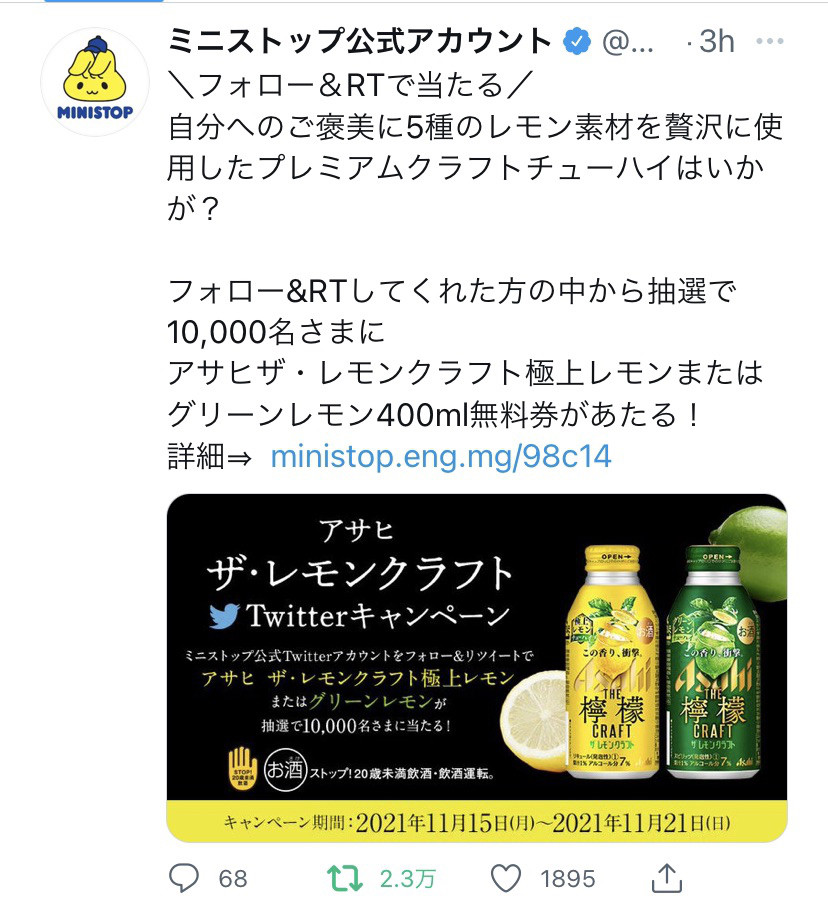
Task: View the Asahi Lemon Craft campaign image
Action: click(476, 667)
